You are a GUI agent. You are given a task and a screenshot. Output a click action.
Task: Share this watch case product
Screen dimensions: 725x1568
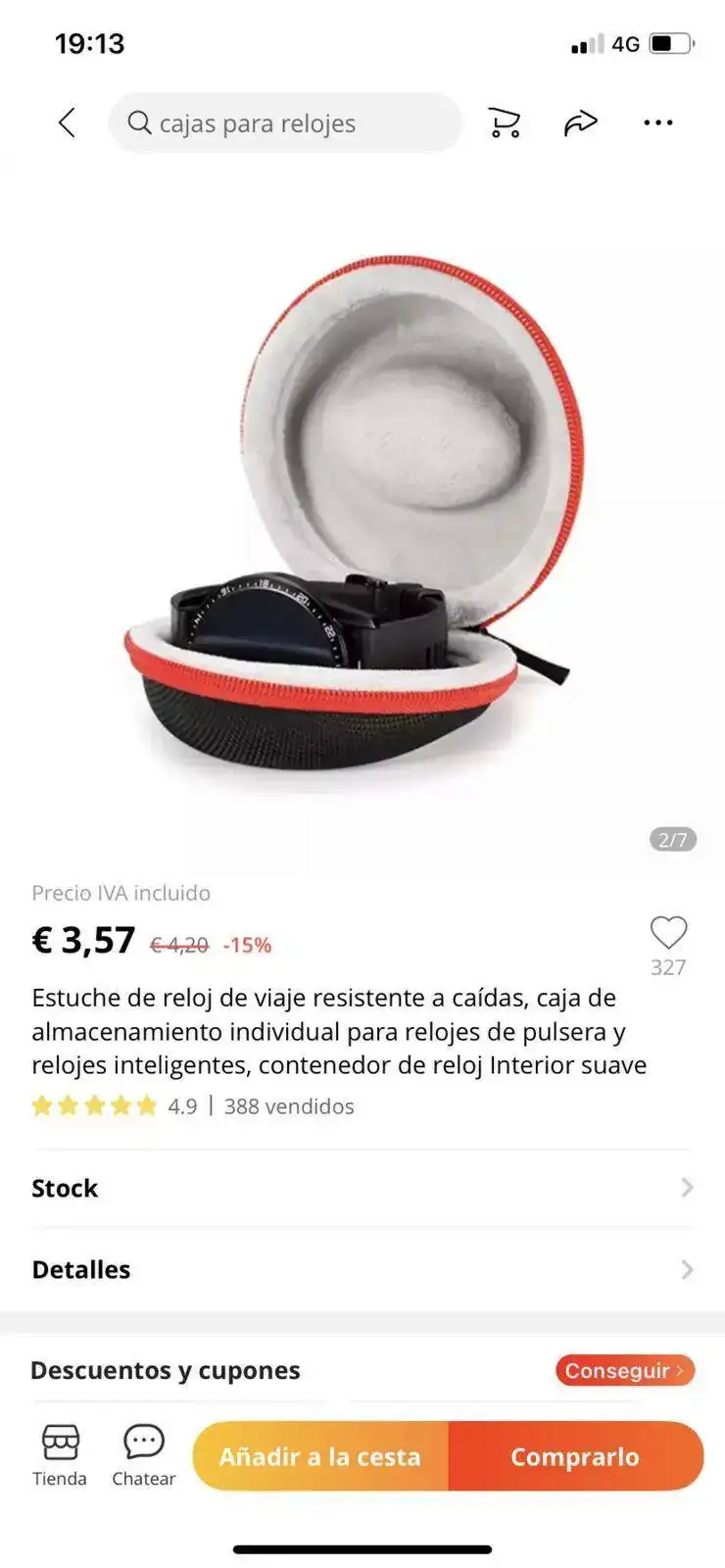tap(580, 123)
